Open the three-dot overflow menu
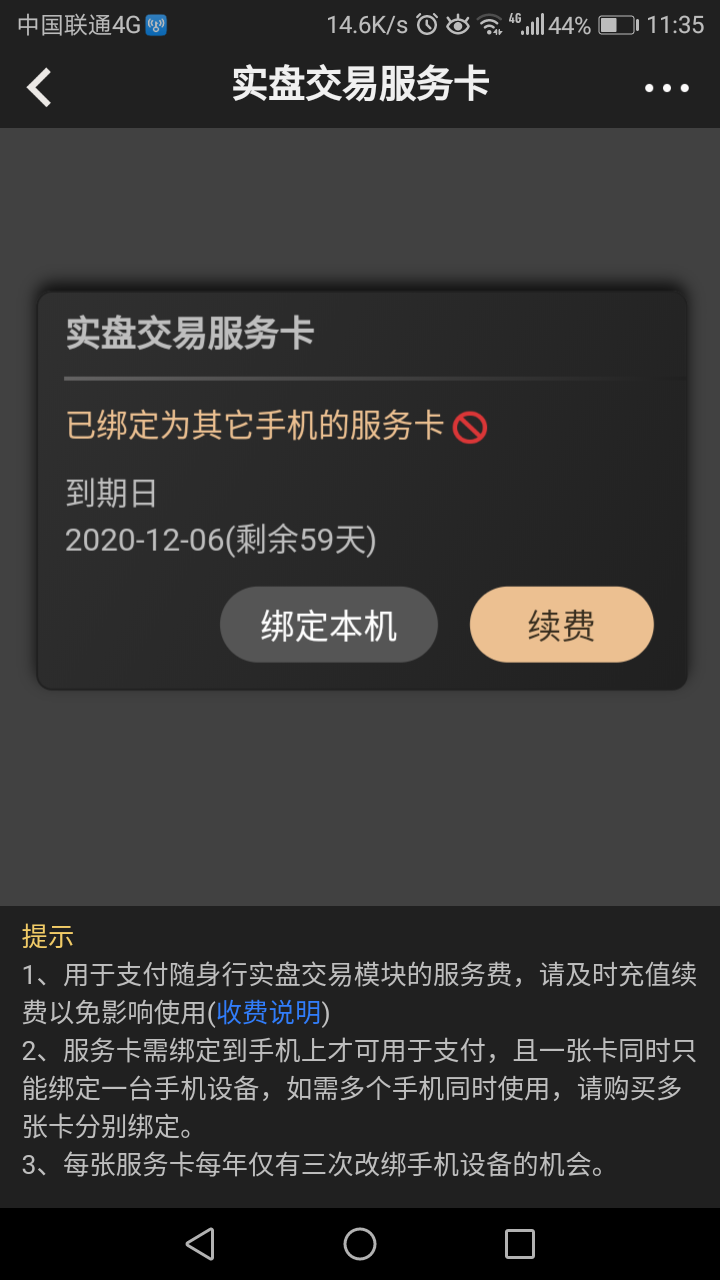This screenshot has height=1280, width=720. pos(667,88)
